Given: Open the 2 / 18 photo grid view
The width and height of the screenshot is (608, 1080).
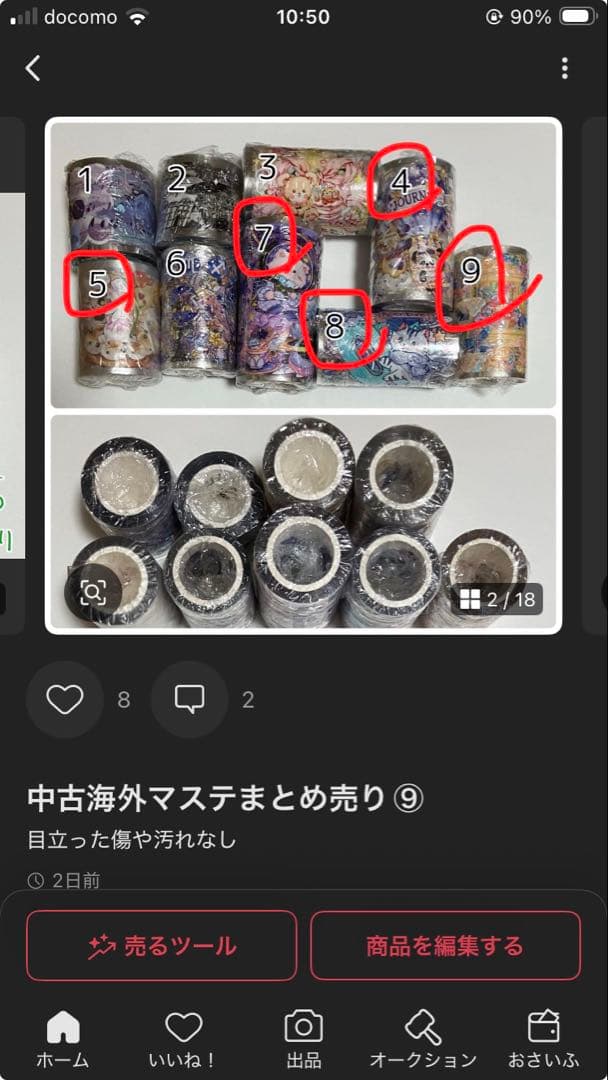Looking at the screenshot, I should pos(499,599).
